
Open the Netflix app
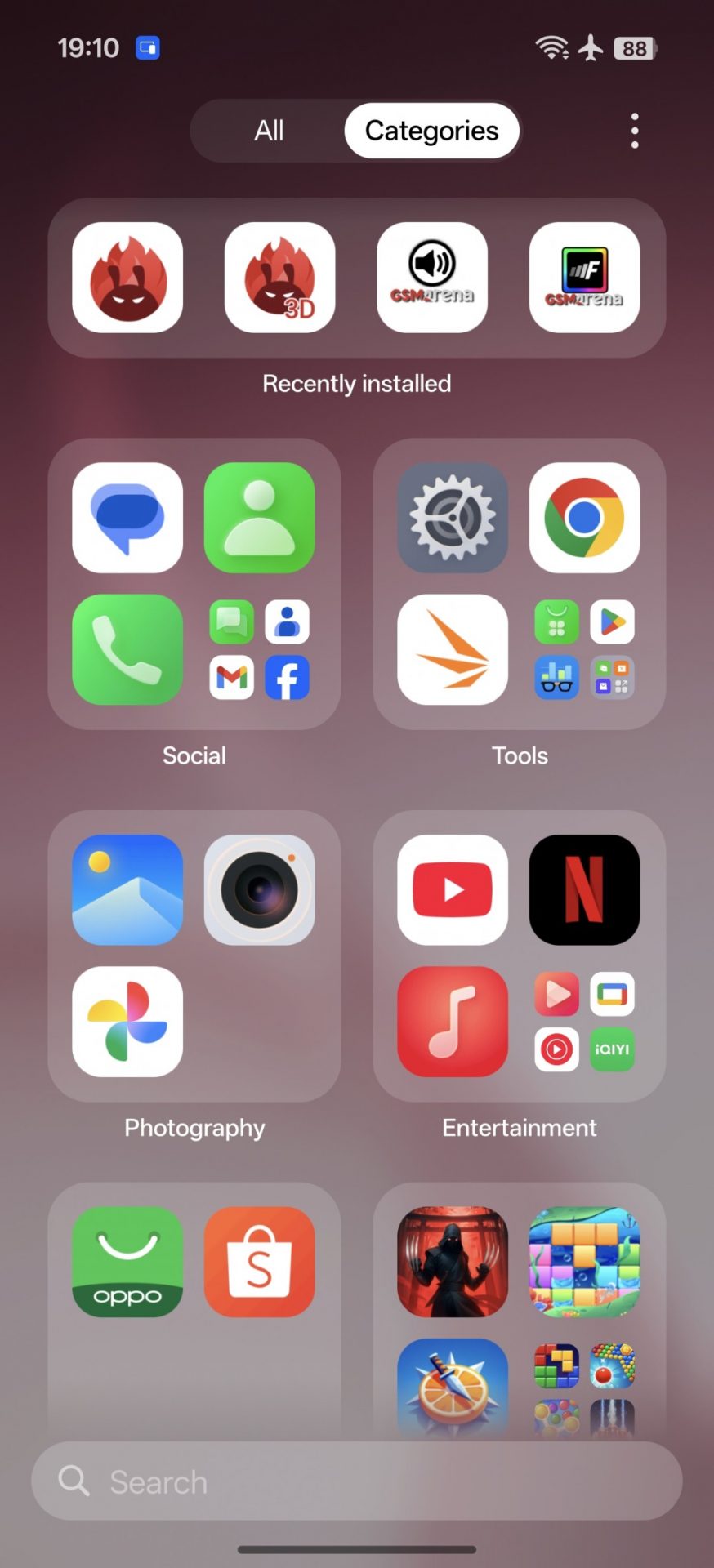point(584,889)
